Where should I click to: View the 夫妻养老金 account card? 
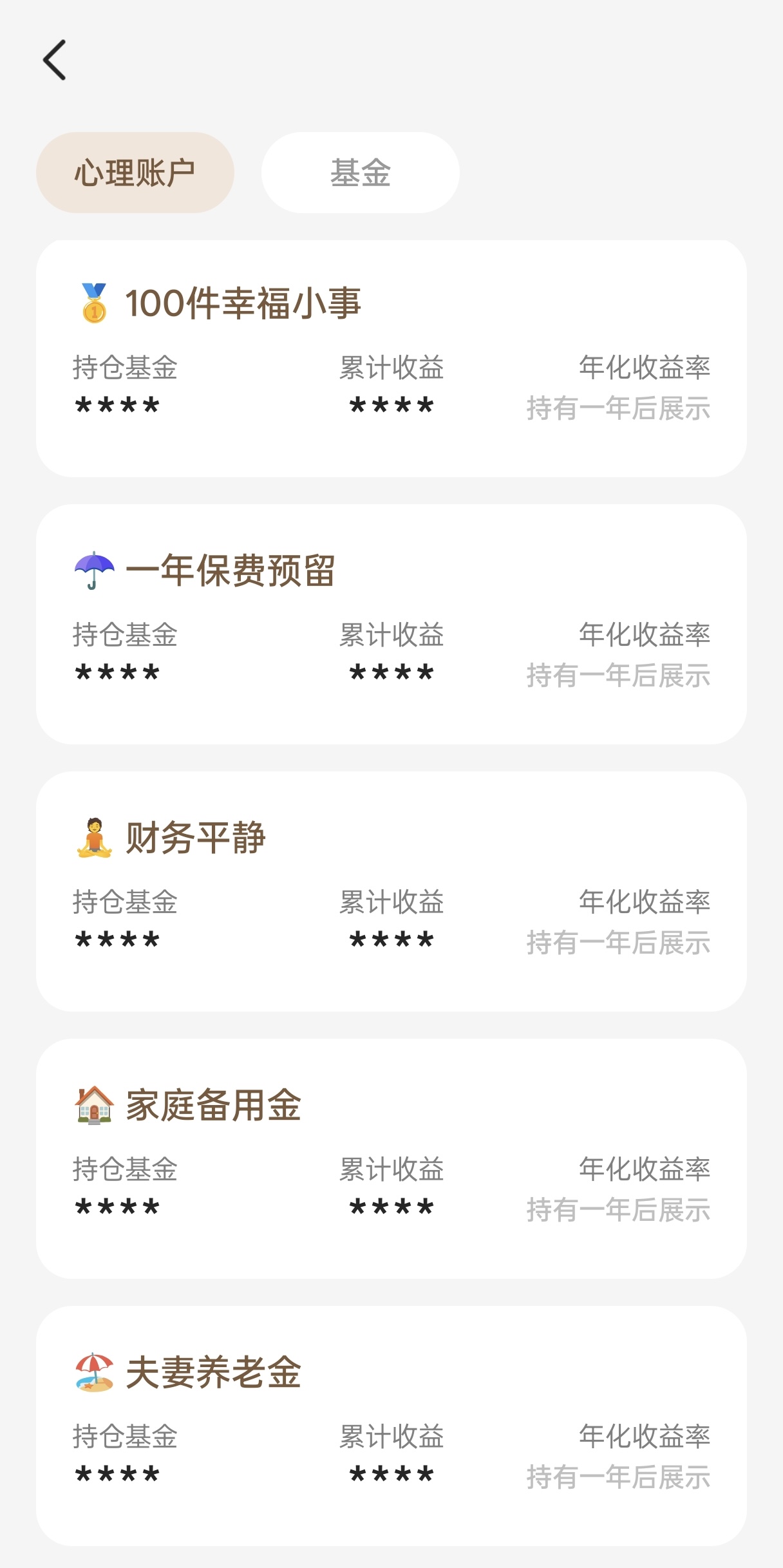tap(391, 1425)
